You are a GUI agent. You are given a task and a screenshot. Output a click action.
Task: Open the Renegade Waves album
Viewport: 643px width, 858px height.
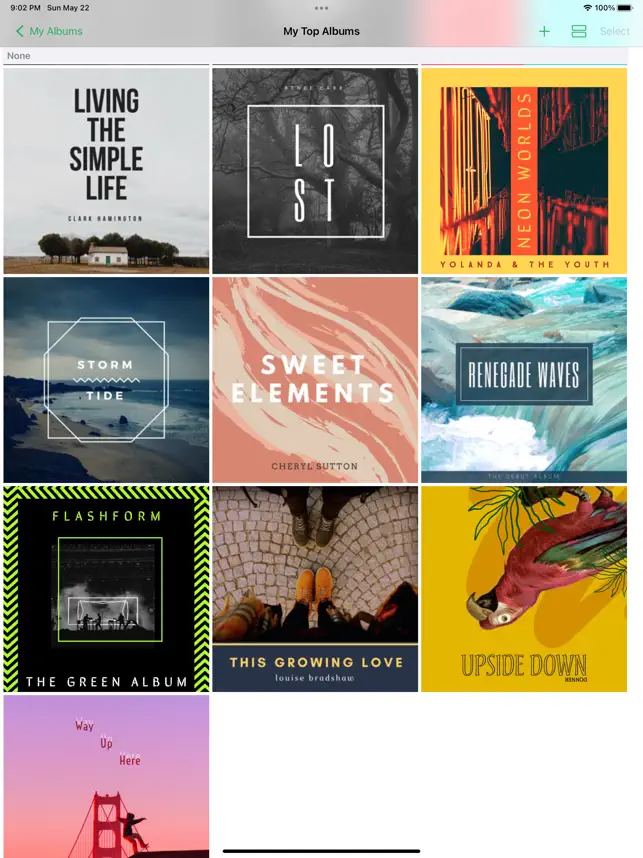click(524, 380)
